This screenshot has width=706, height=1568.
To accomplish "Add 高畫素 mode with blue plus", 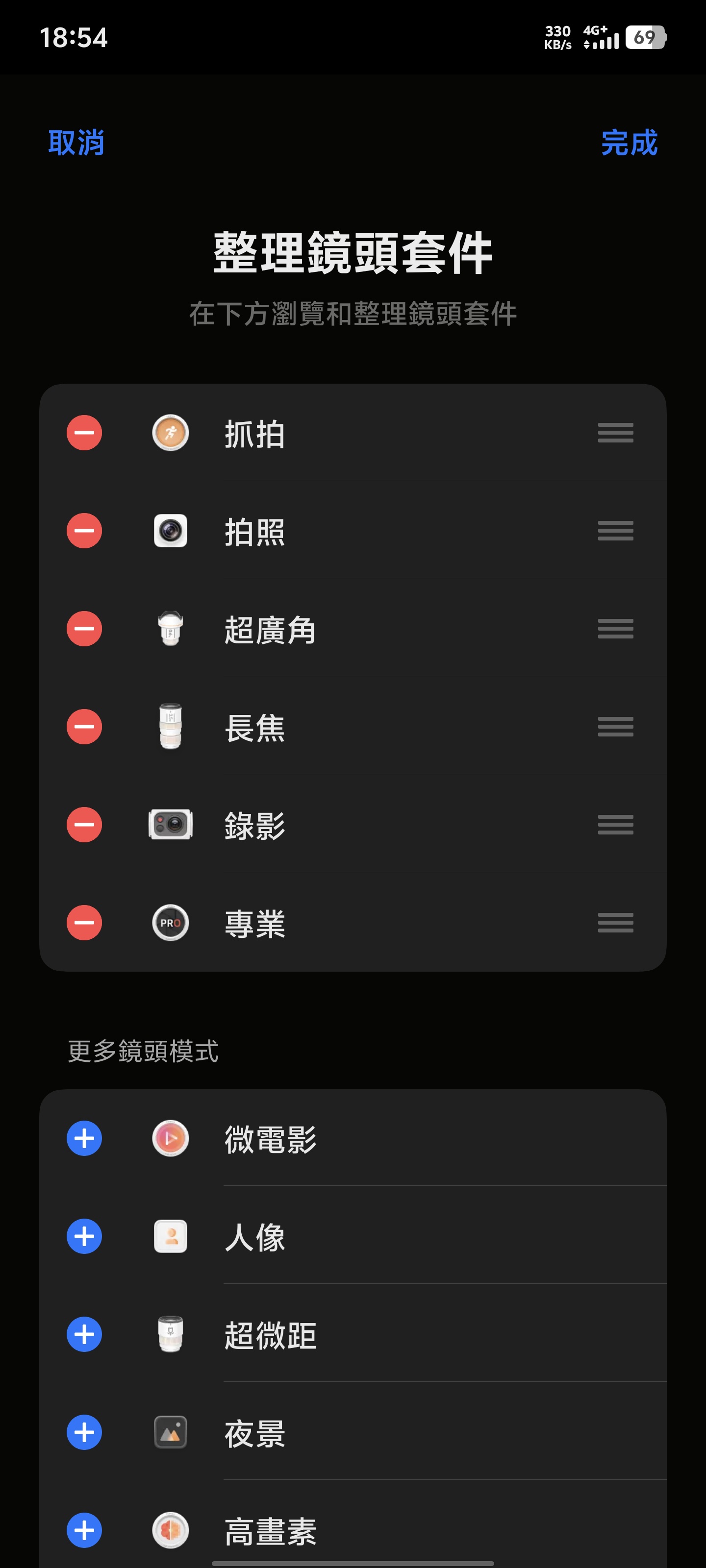I will (x=84, y=1530).
